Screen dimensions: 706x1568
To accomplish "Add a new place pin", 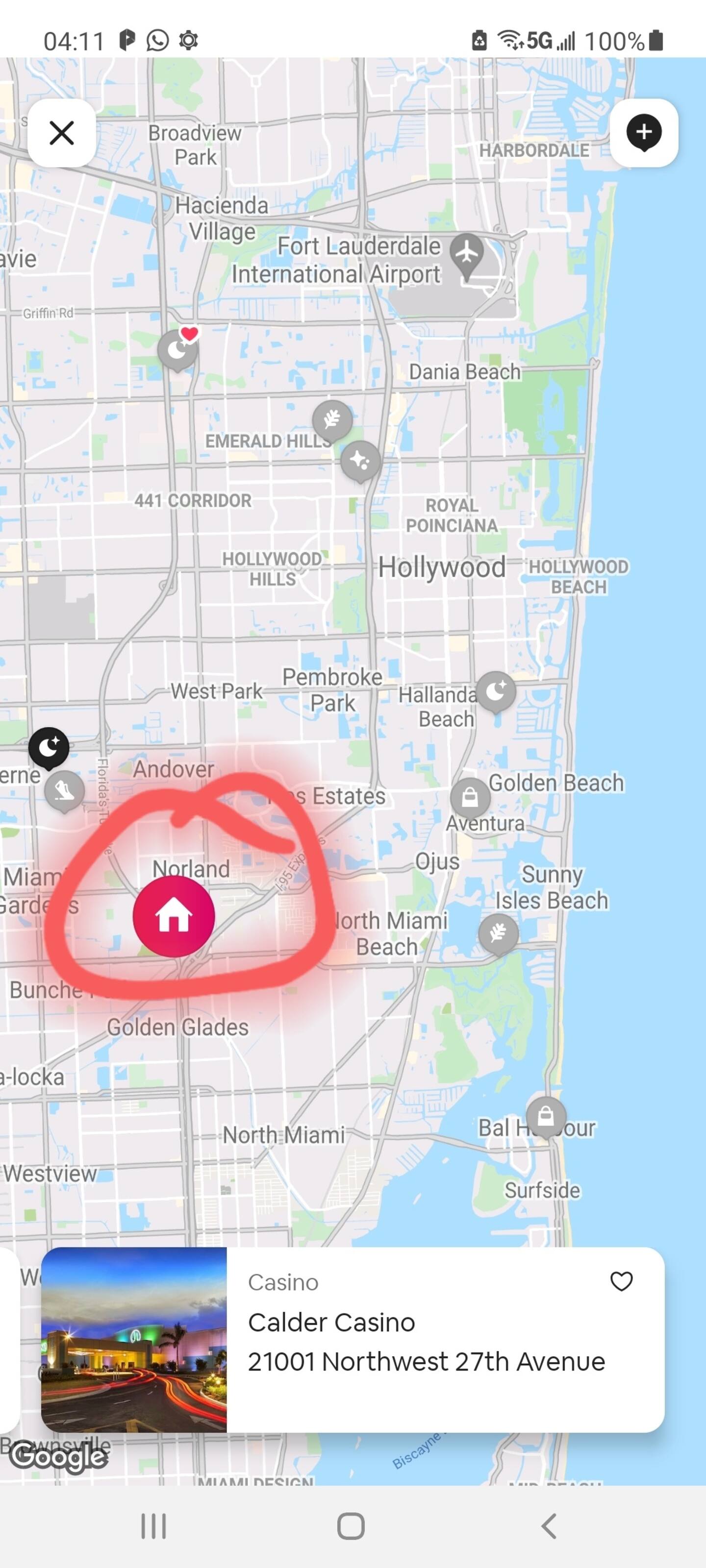I will [x=644, y=133].
